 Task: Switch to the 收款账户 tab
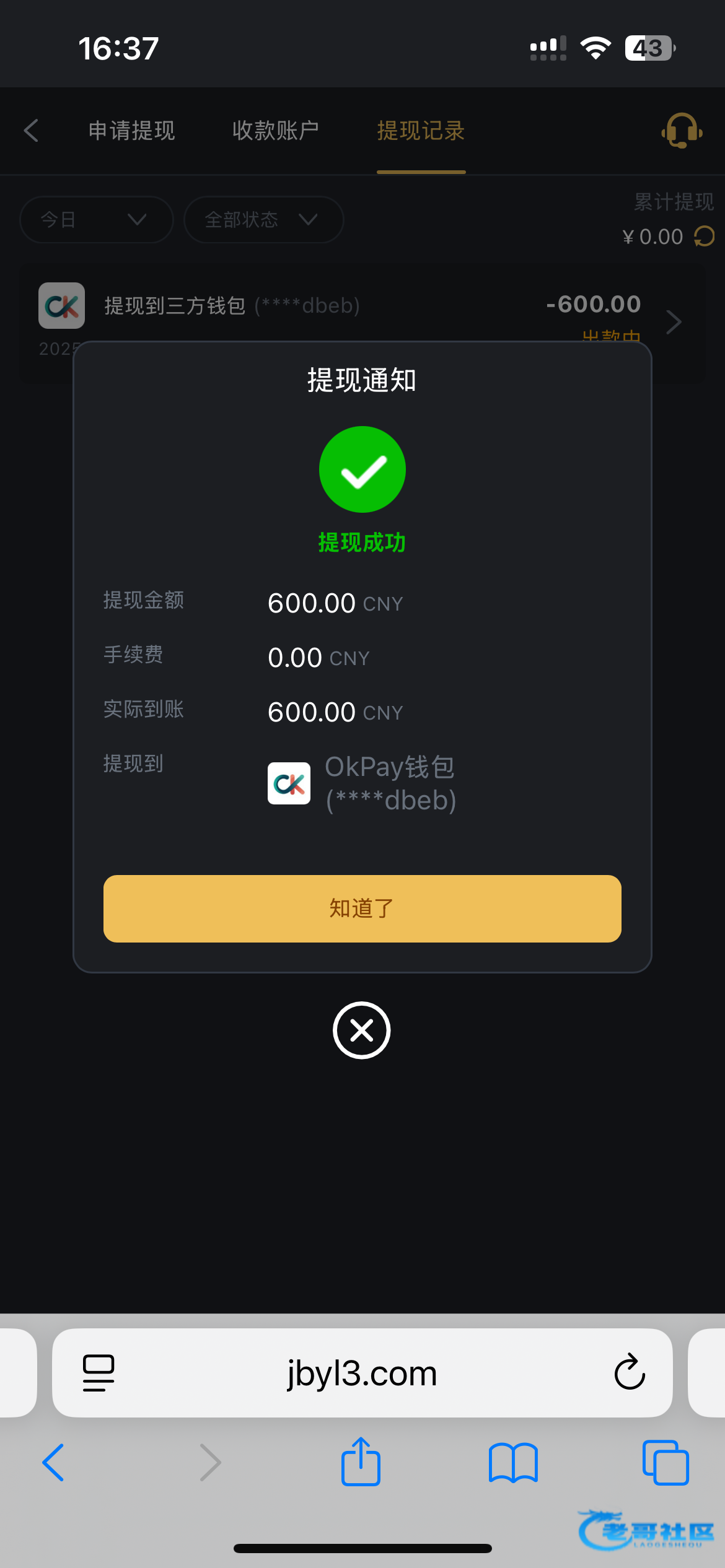(275, 131)
